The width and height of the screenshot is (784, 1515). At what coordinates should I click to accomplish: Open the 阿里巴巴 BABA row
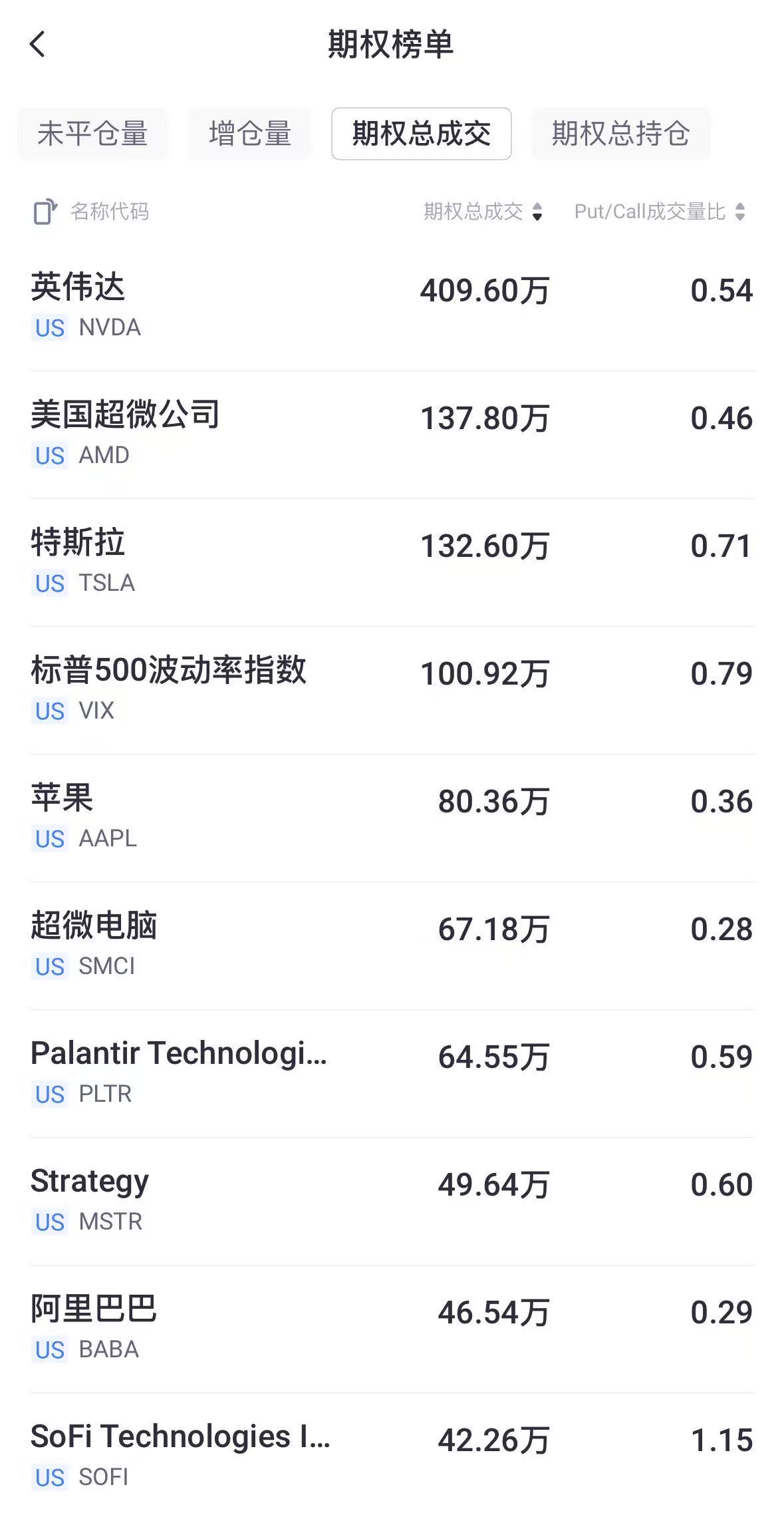(392, 1329)
